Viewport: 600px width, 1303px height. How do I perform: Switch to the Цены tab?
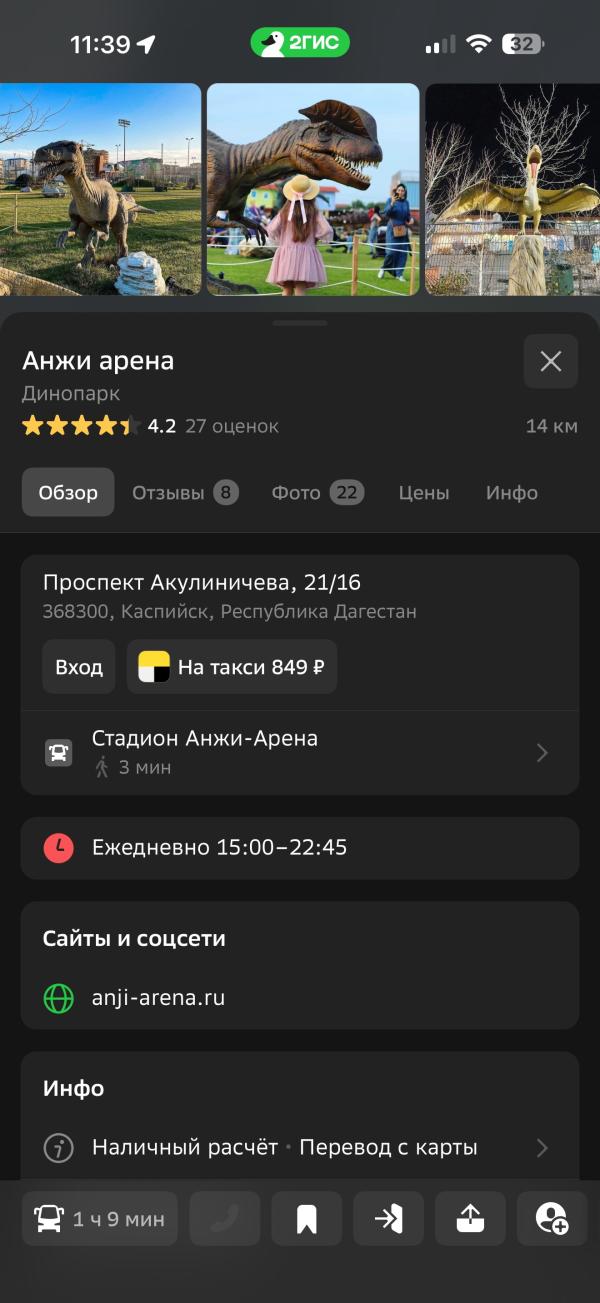pyautogui.click(x=424, y=492)
